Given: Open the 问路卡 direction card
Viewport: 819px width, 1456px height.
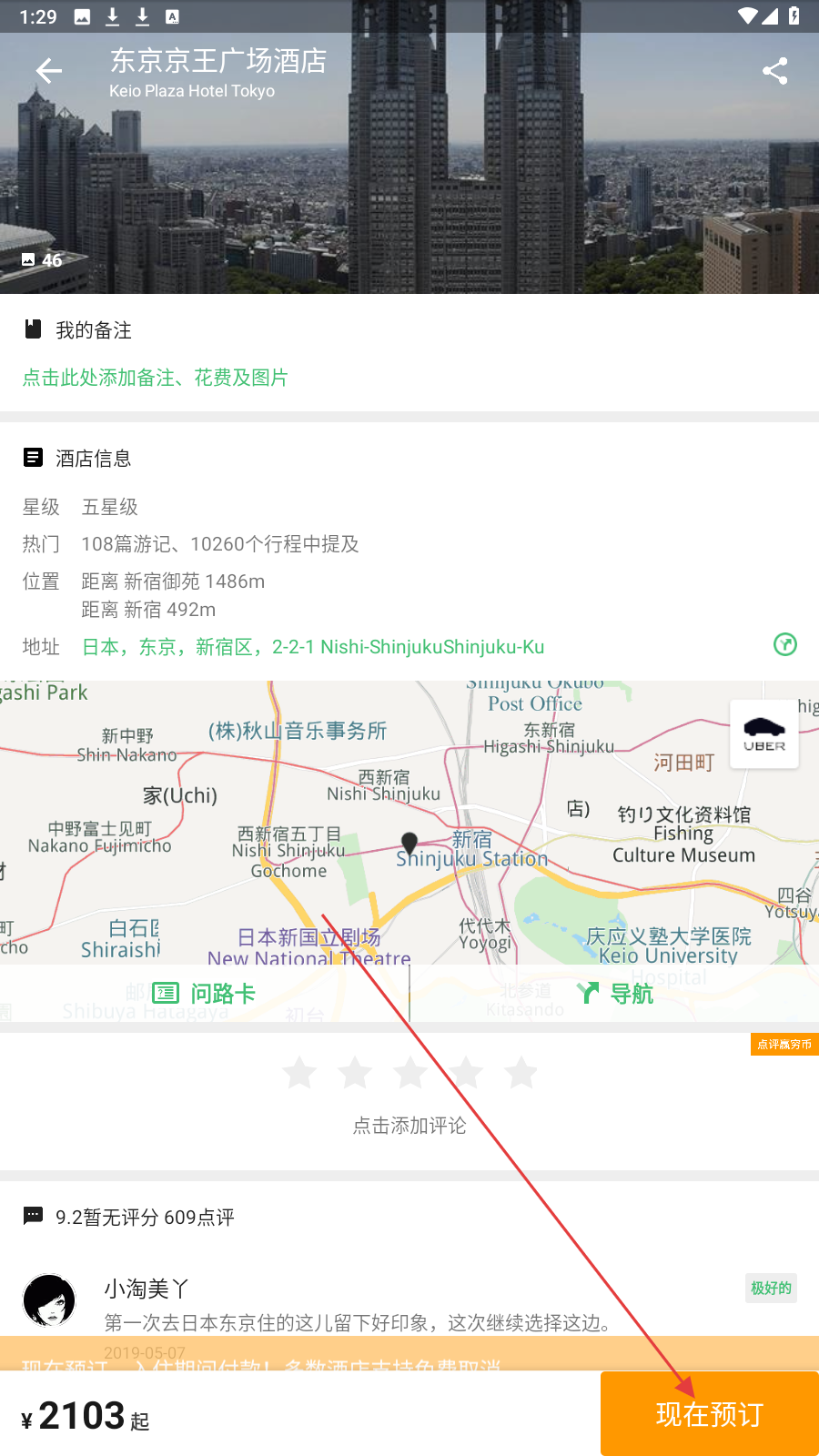Looking at the screenshot, I should tap(205, 994).
